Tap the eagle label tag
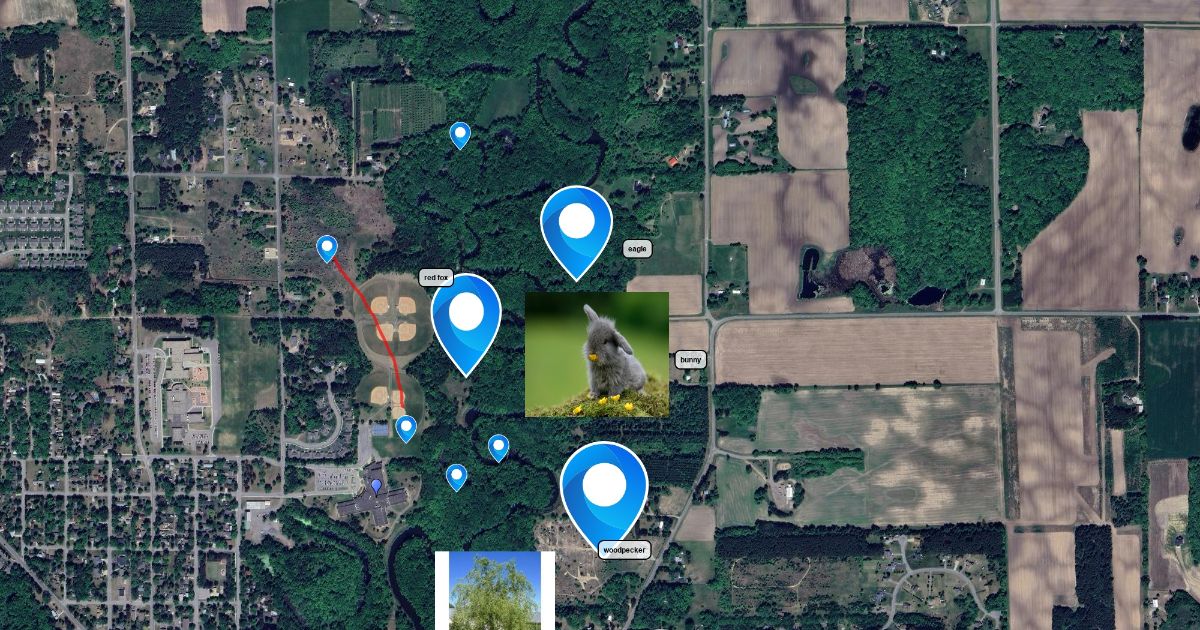This screenshot has width=1200, height=630. click(x=637, y=248)
